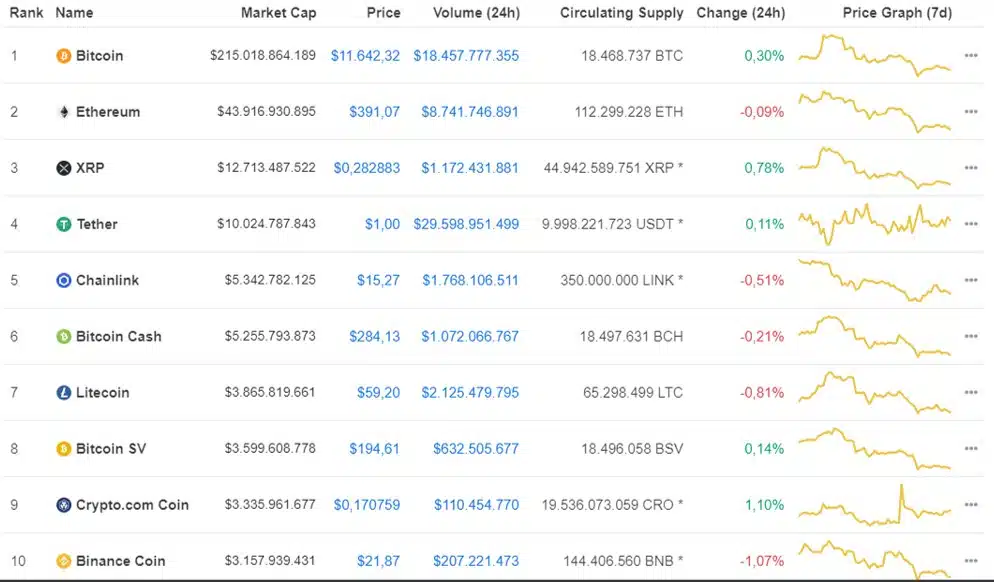Image resolution: width=994 pixels, height=582 pixels.
Task: Sort the table by Market Cap
Action: click(278, 13)
